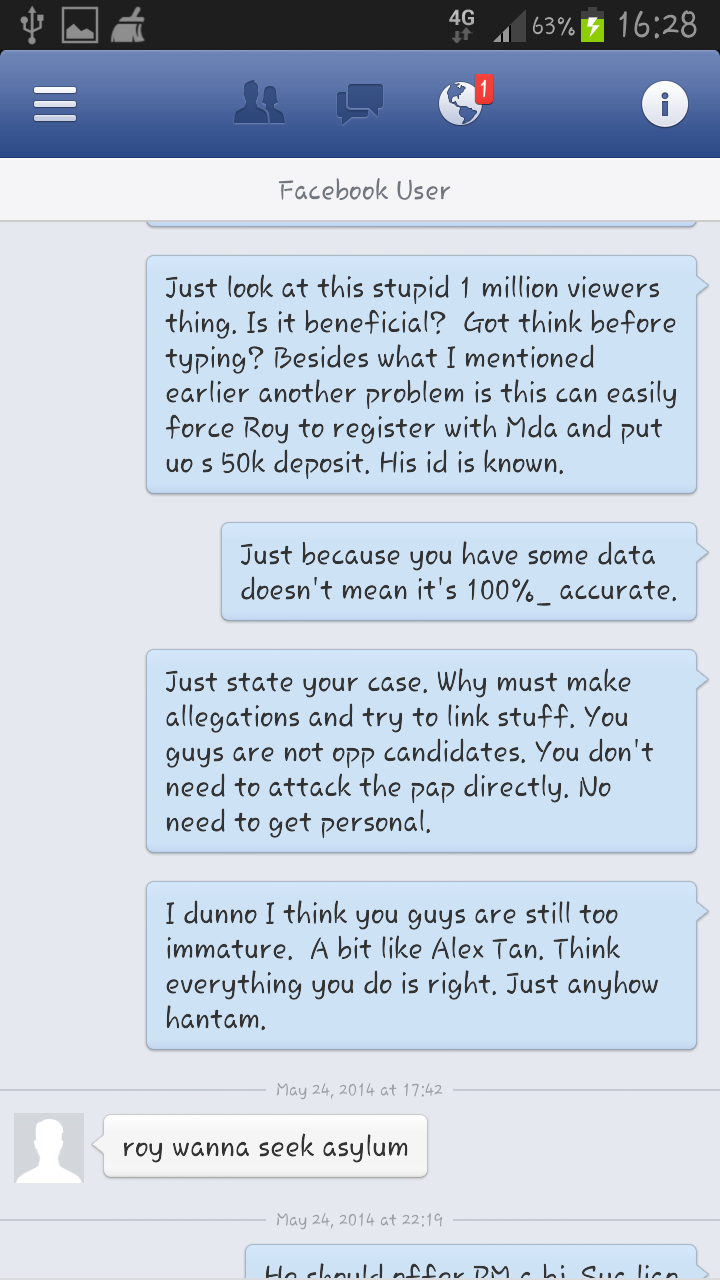Tap the sender's profile picture
Screen dimensions: 720x1280
49,1148
